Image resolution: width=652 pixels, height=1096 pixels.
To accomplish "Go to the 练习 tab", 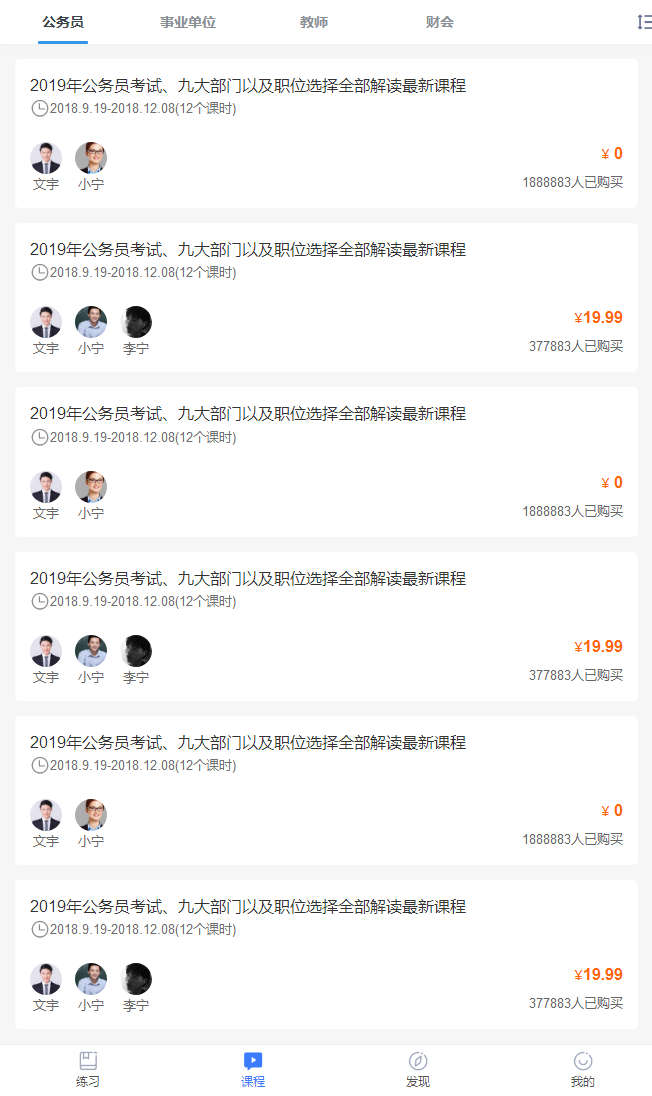I will tap(88, 1069).
